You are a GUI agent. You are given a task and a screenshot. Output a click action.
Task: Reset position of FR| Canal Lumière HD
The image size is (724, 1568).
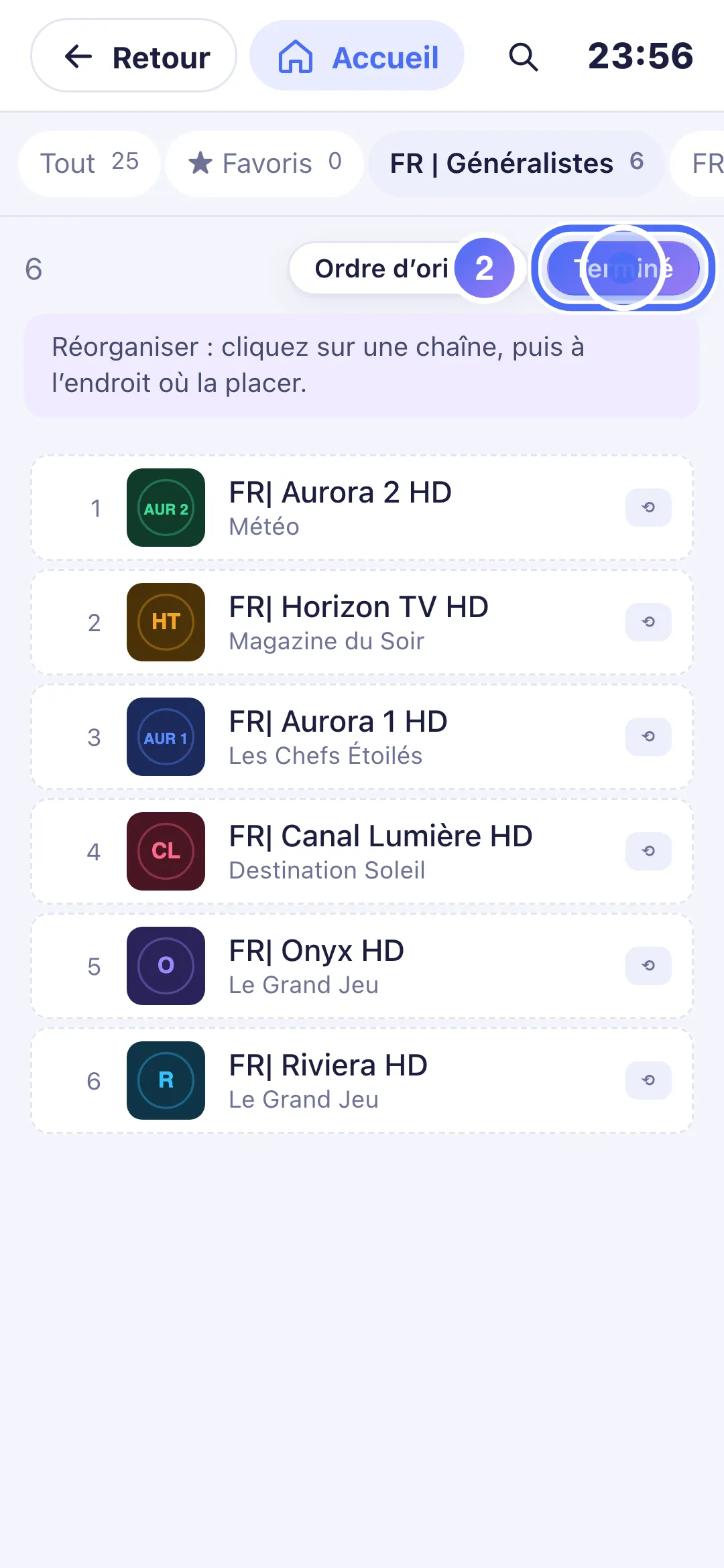648,851
